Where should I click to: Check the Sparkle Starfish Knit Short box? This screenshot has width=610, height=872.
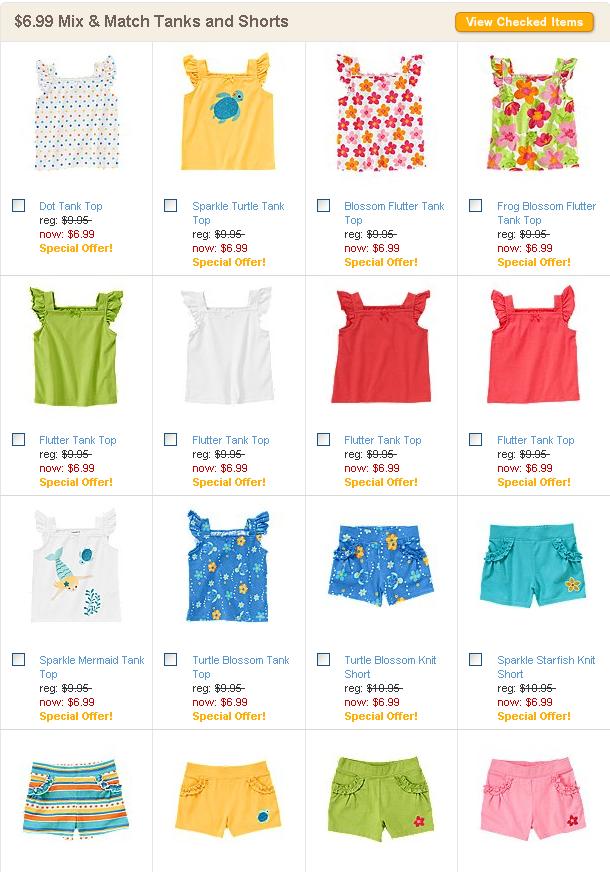coord(476,660)
